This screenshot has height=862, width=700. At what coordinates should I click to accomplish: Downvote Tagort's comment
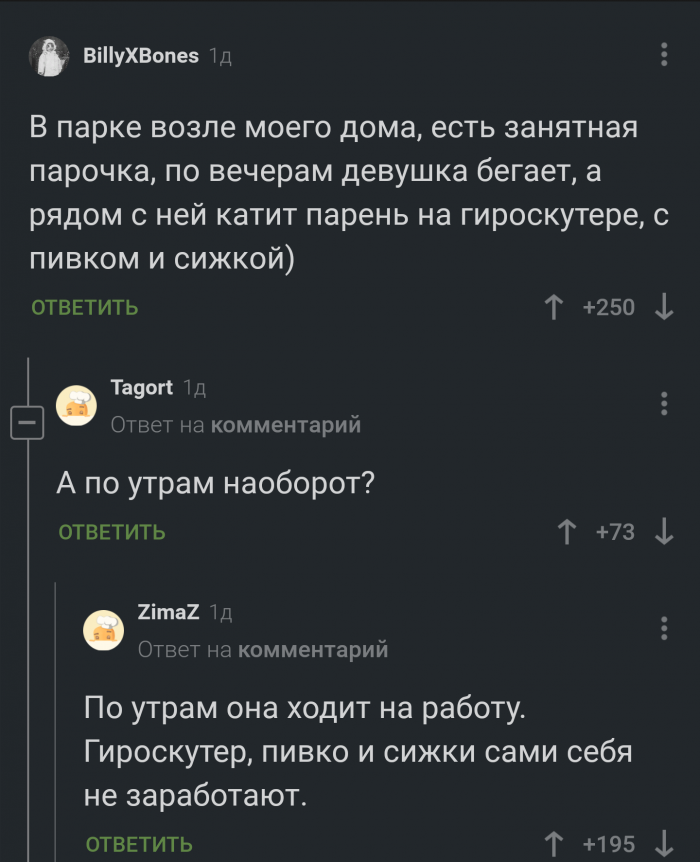coord(663,532)
